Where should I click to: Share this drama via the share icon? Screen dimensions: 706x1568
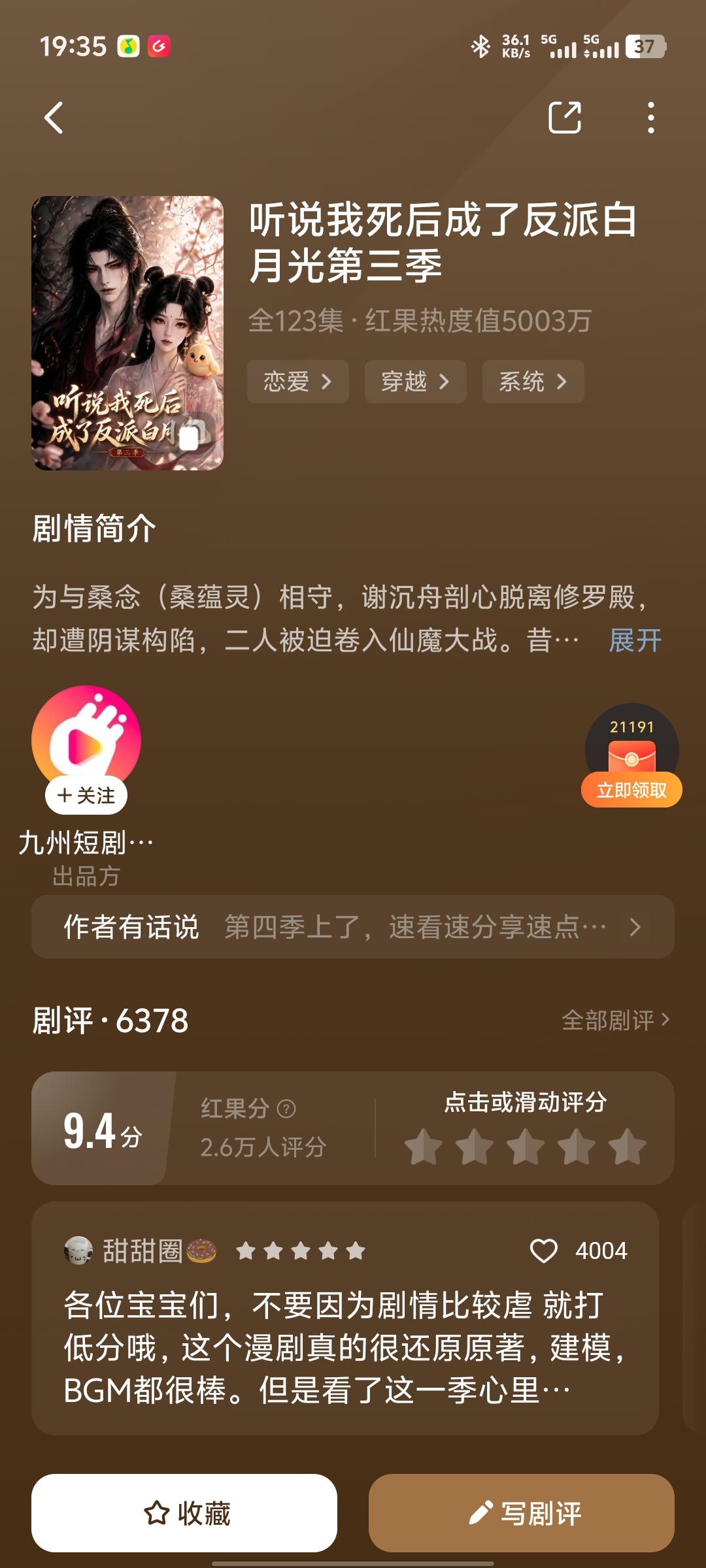click(565, 118)
